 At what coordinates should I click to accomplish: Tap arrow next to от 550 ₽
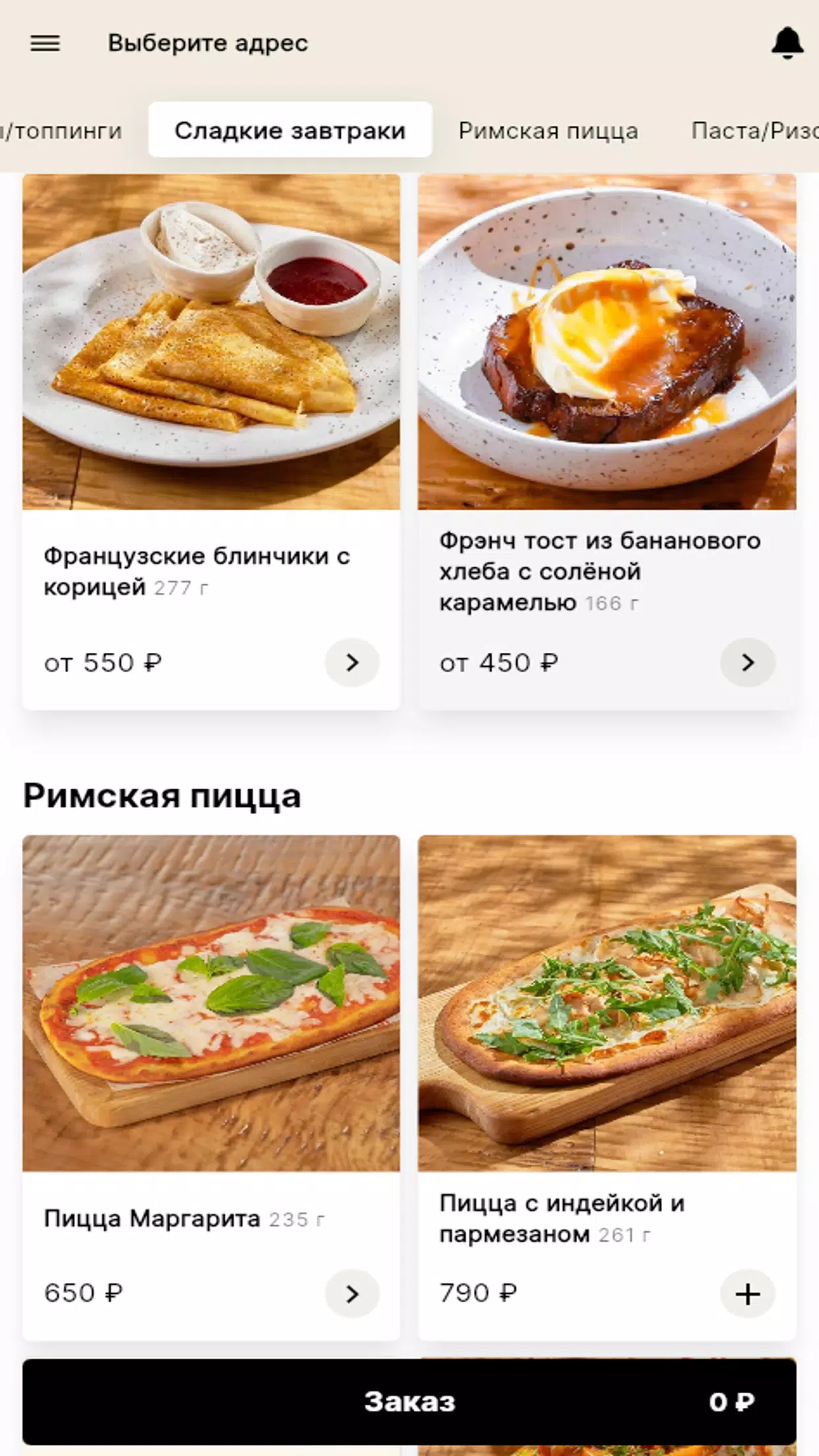coord(352,662)
